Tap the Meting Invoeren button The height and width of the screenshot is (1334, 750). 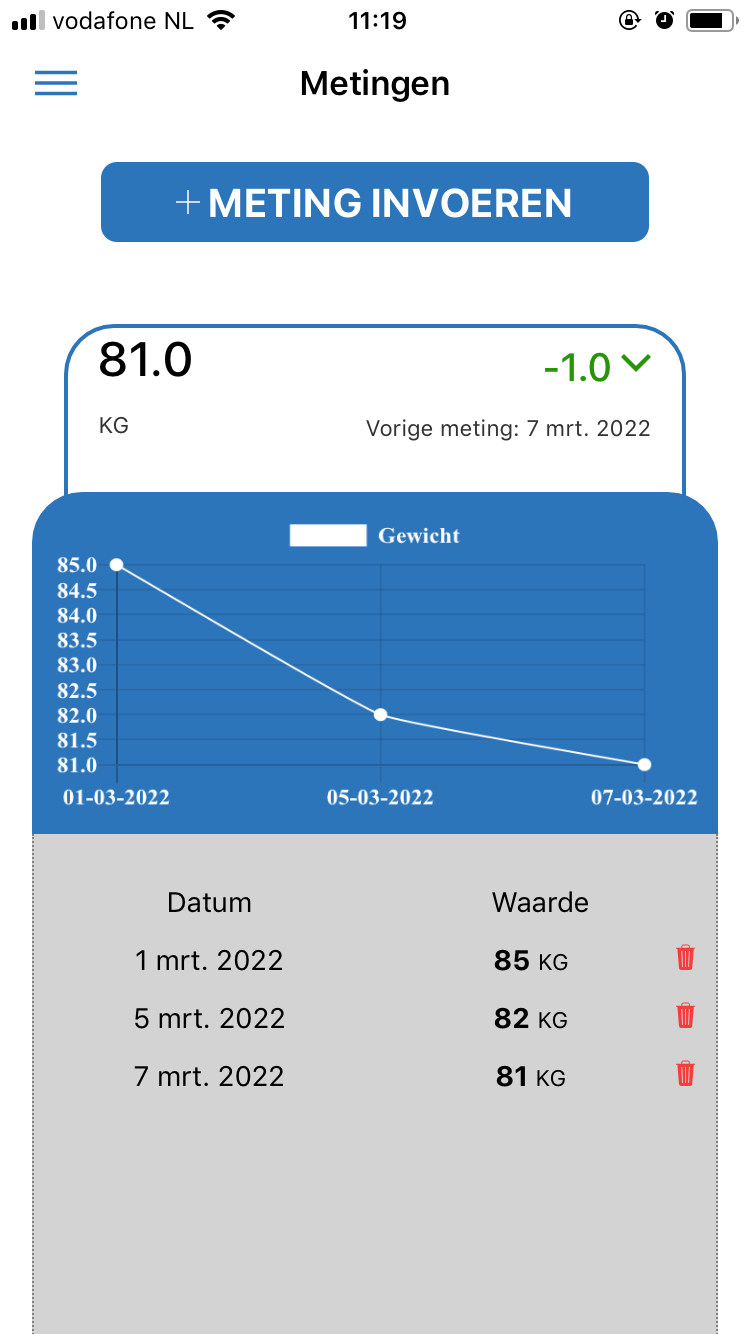[x=375, y=202]
